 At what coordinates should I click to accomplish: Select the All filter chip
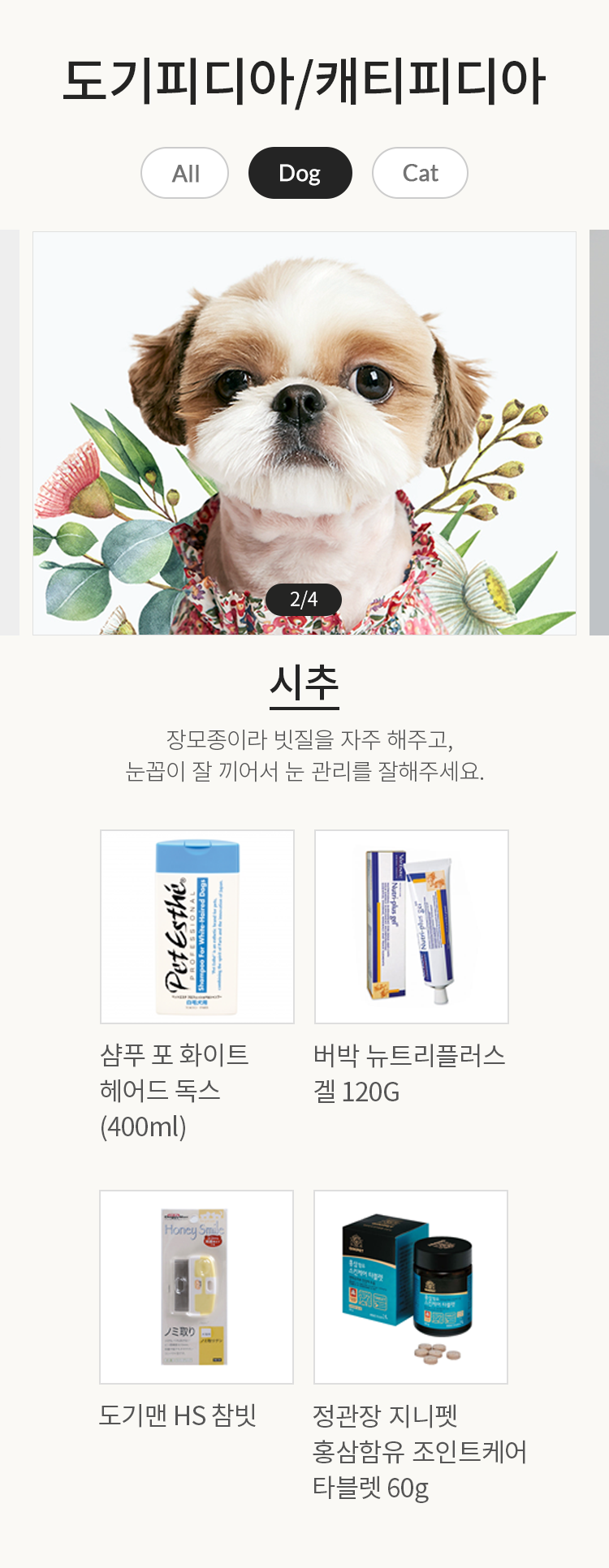coord(184,173)
